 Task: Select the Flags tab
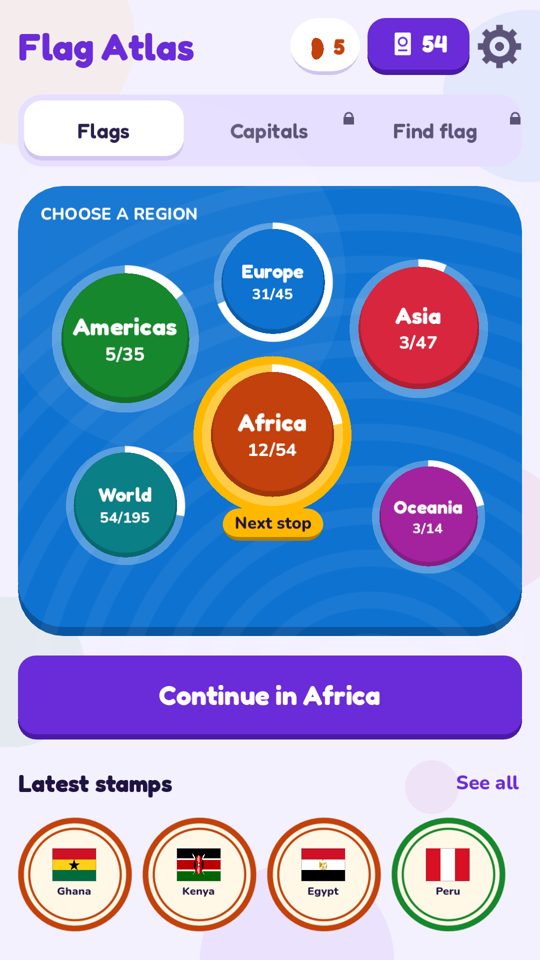pyautogui.click(x=103, y=131)
